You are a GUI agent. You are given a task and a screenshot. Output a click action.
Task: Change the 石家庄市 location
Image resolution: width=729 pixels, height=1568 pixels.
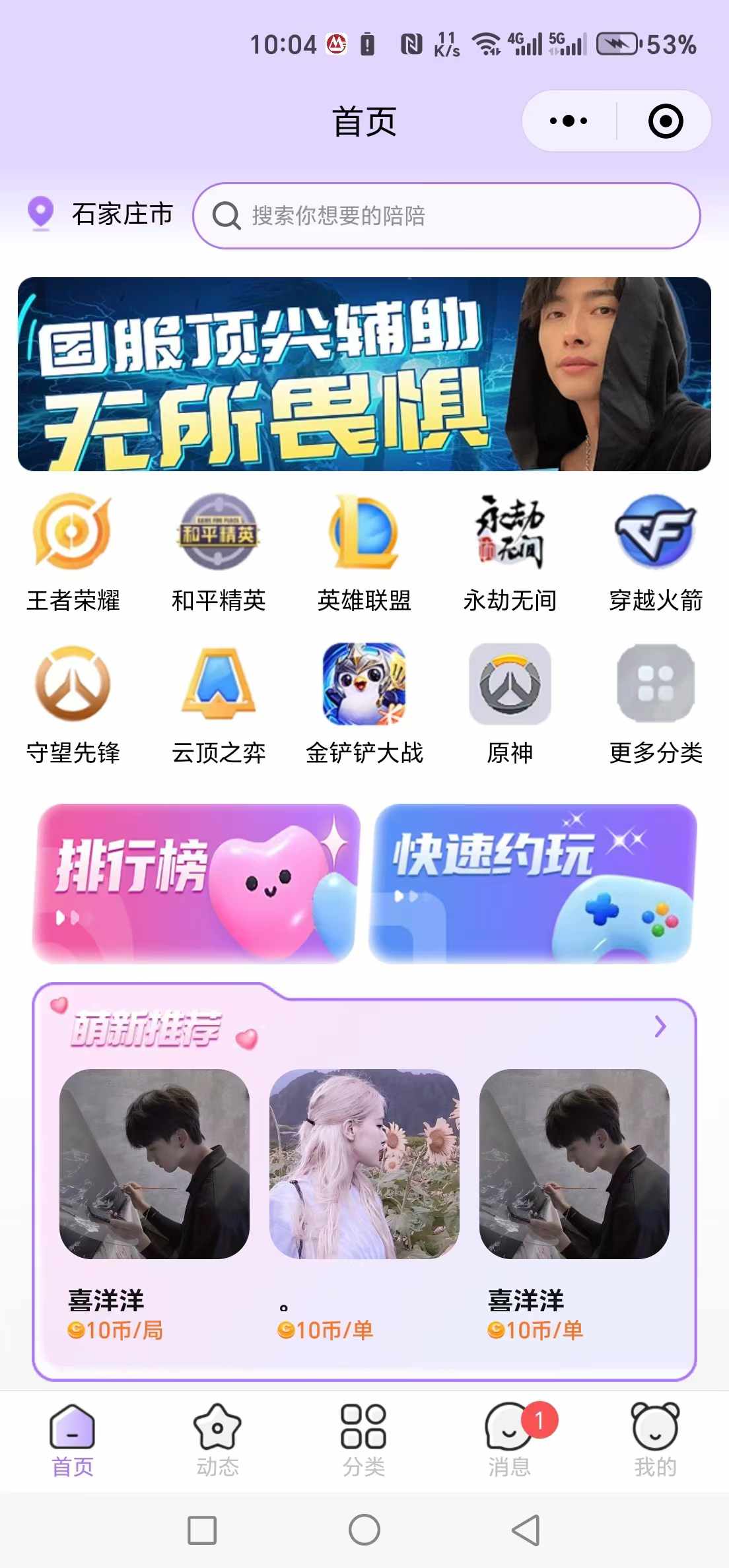pyautogui.click(x=100, y=214)
